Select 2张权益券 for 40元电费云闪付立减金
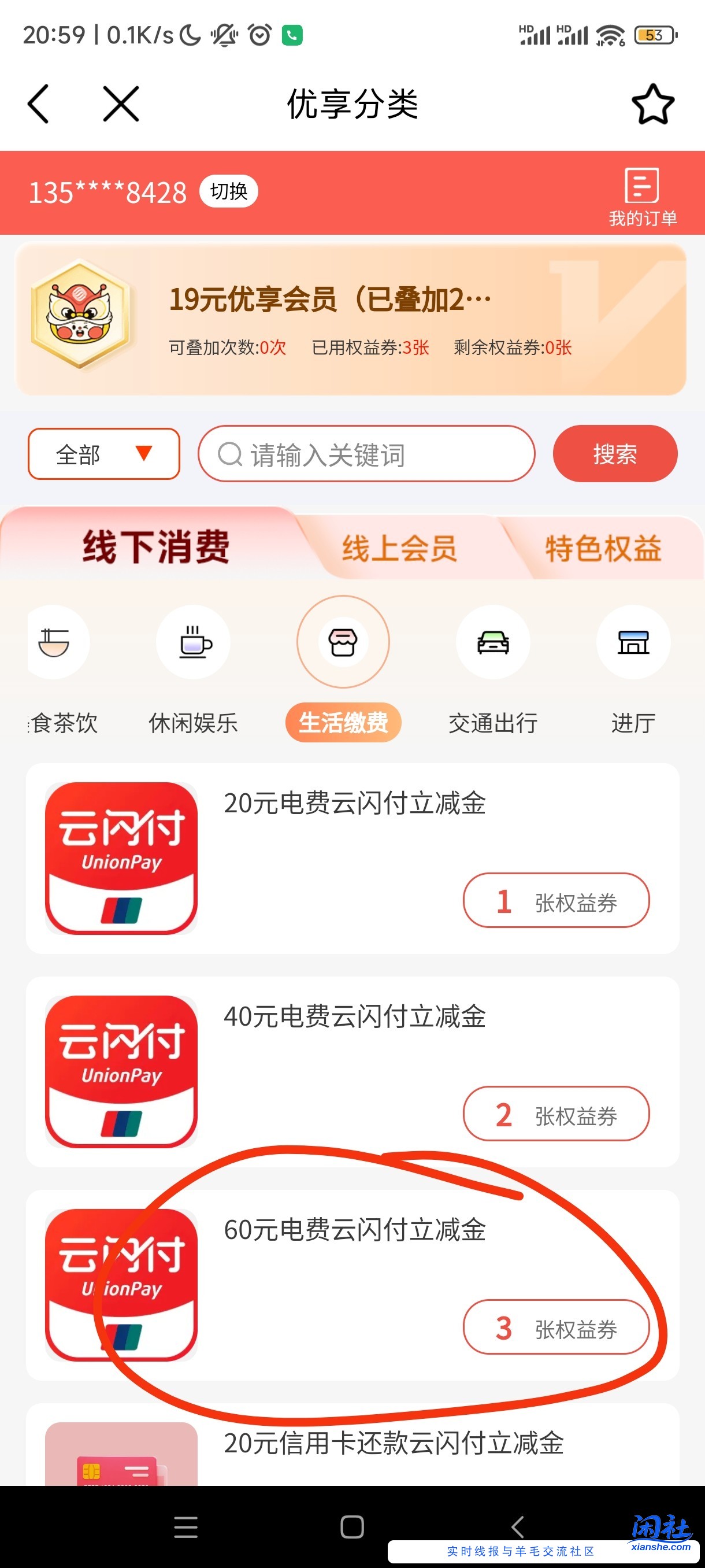Image resolution: width=705 pixels, height=1568 pixels. pyautogui.click(x=556, y=1114)
